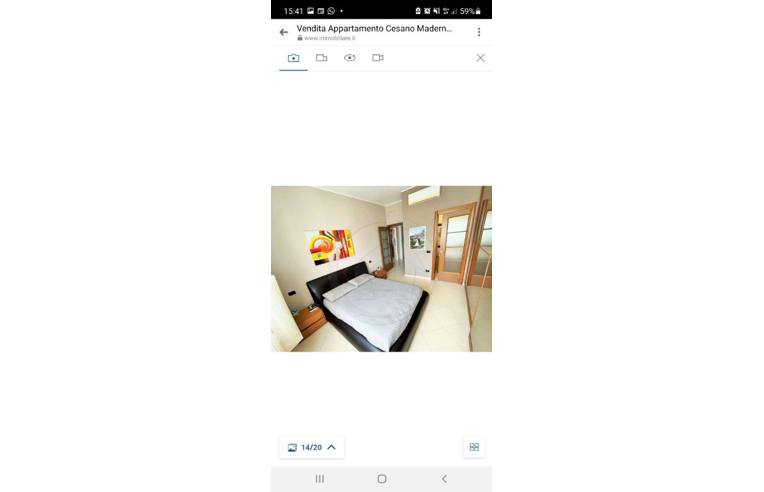Expand the 14/20 photo counter
764x492 pixels.
pos(311,447)
